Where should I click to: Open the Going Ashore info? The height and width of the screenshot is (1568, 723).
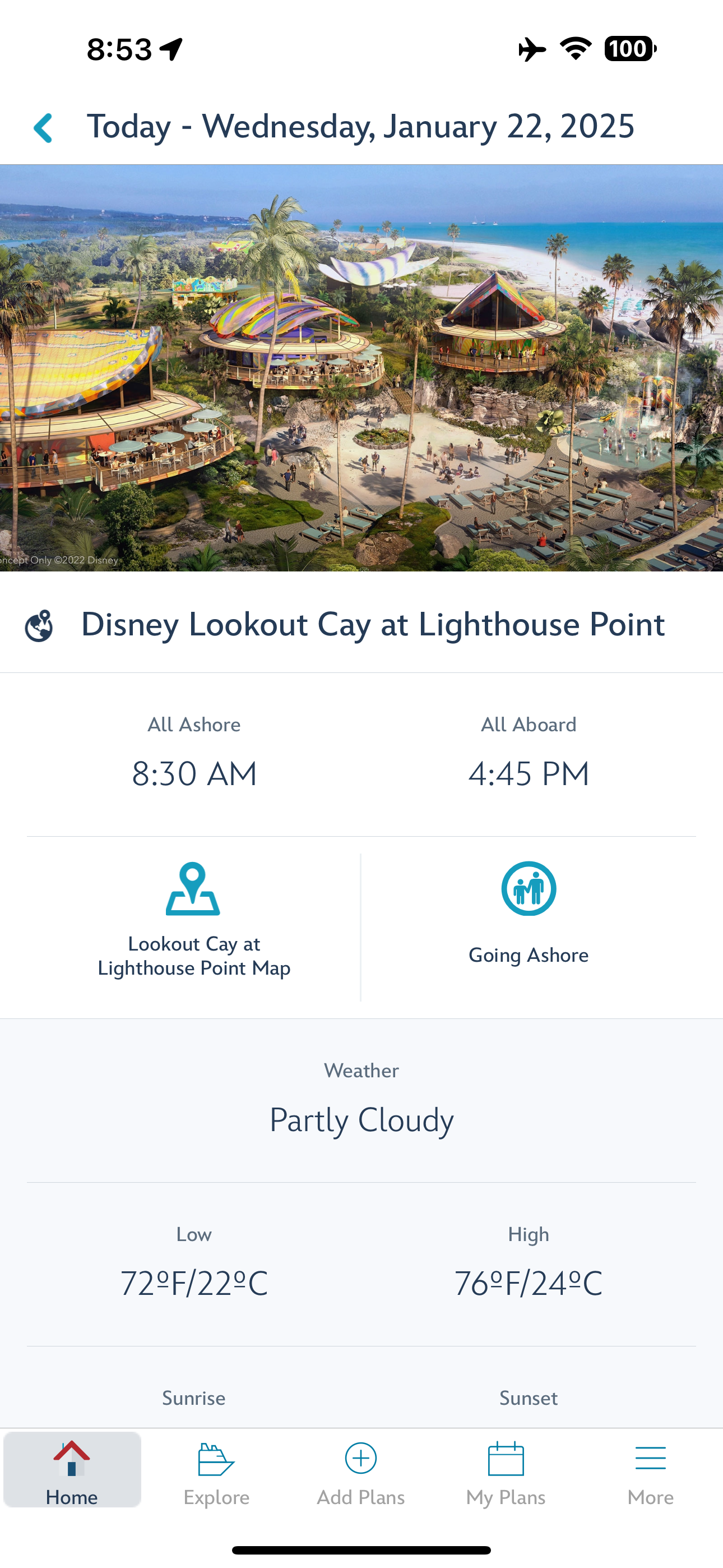[x=529, y=914]
